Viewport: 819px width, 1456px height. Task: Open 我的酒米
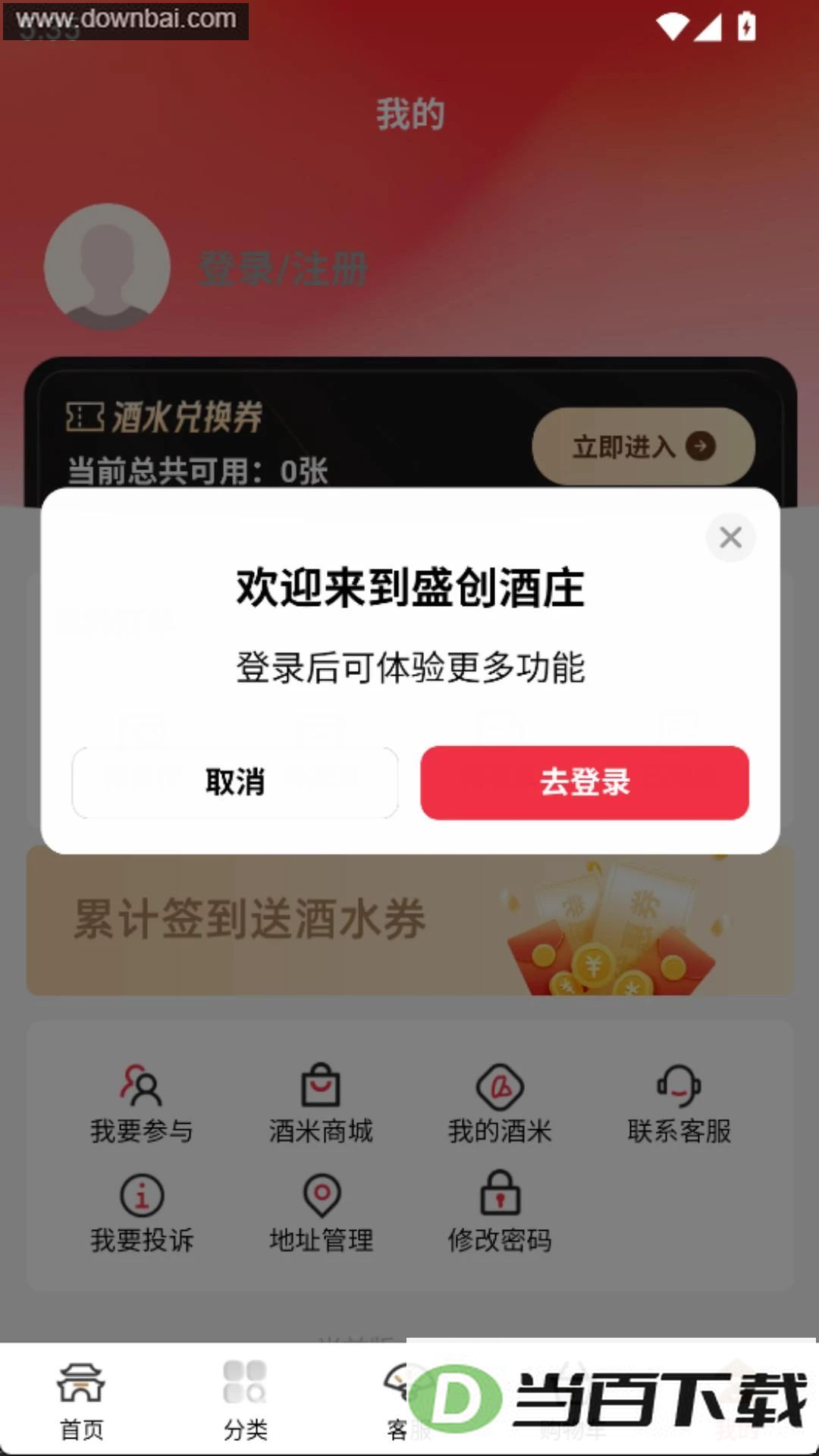point(500,1104)
